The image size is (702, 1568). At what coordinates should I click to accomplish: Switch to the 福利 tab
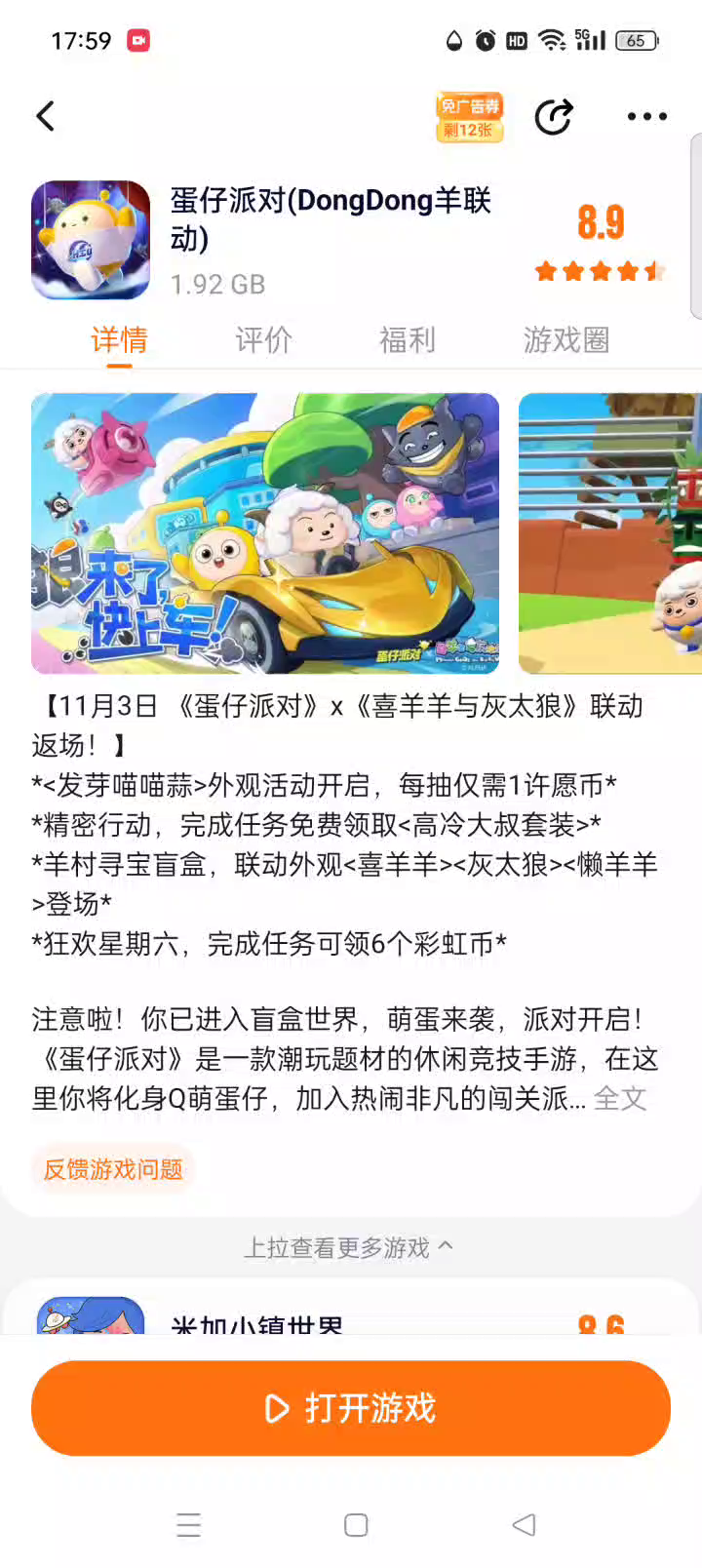(407, 339)
